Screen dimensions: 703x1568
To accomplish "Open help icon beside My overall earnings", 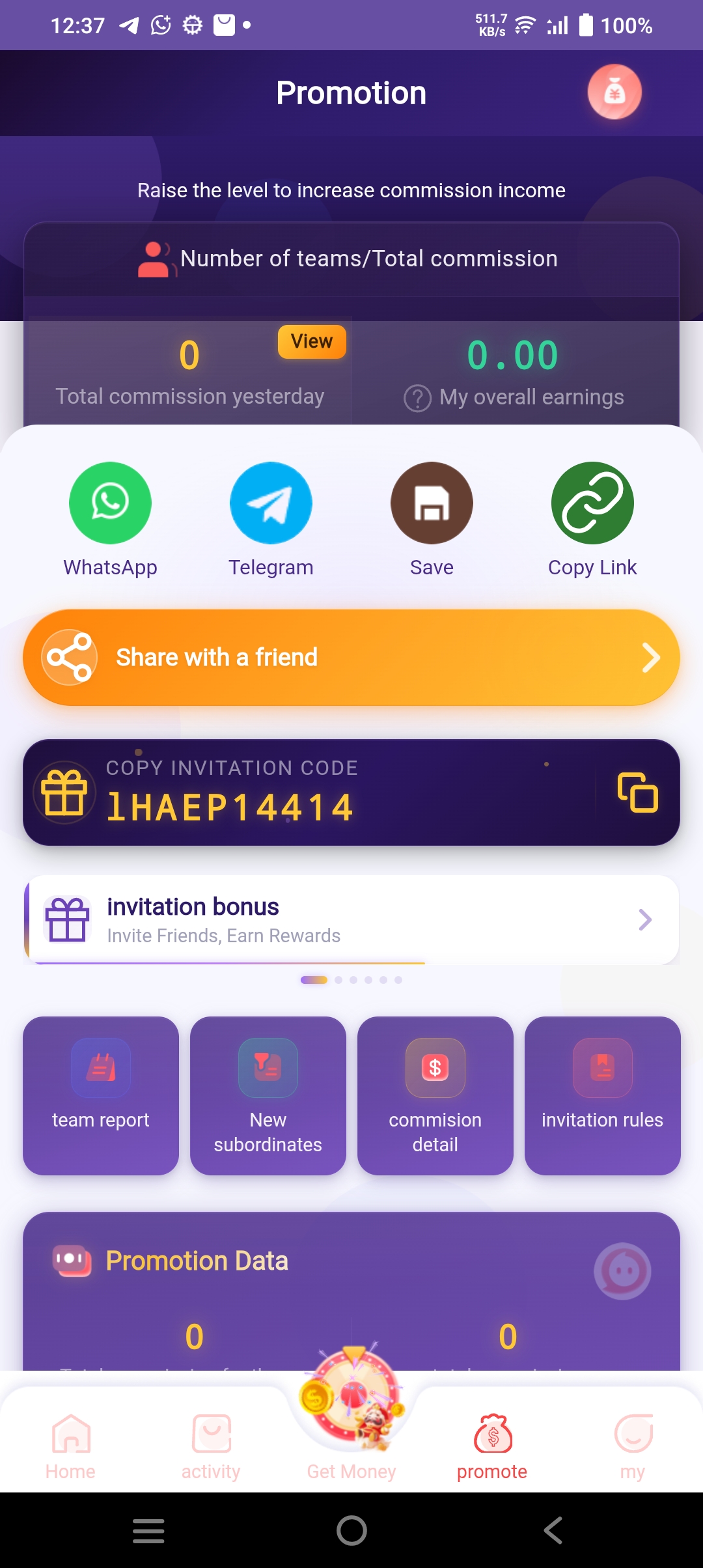I will [x=417, y=398].
